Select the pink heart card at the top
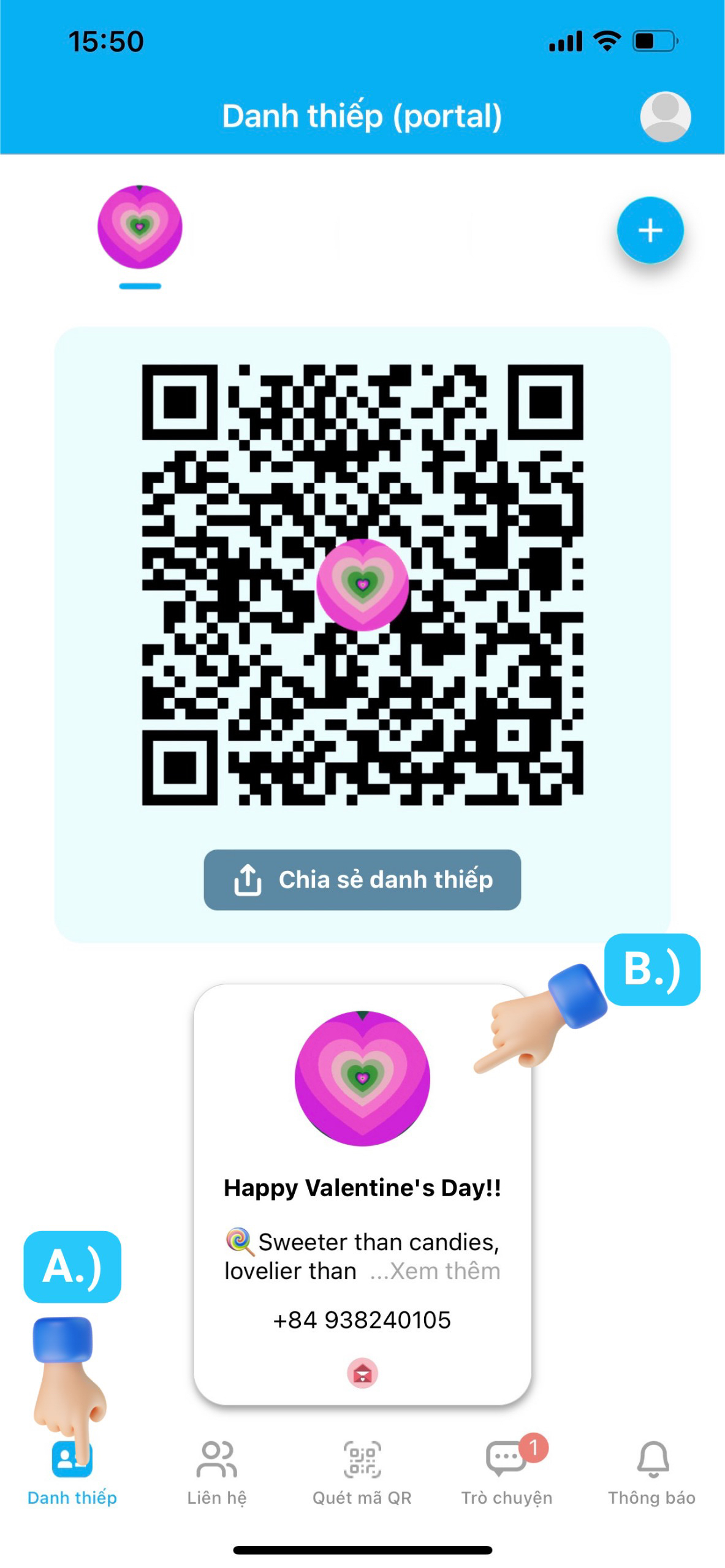Viewport: 725px width, 1568px height. (x=140, y=227)
